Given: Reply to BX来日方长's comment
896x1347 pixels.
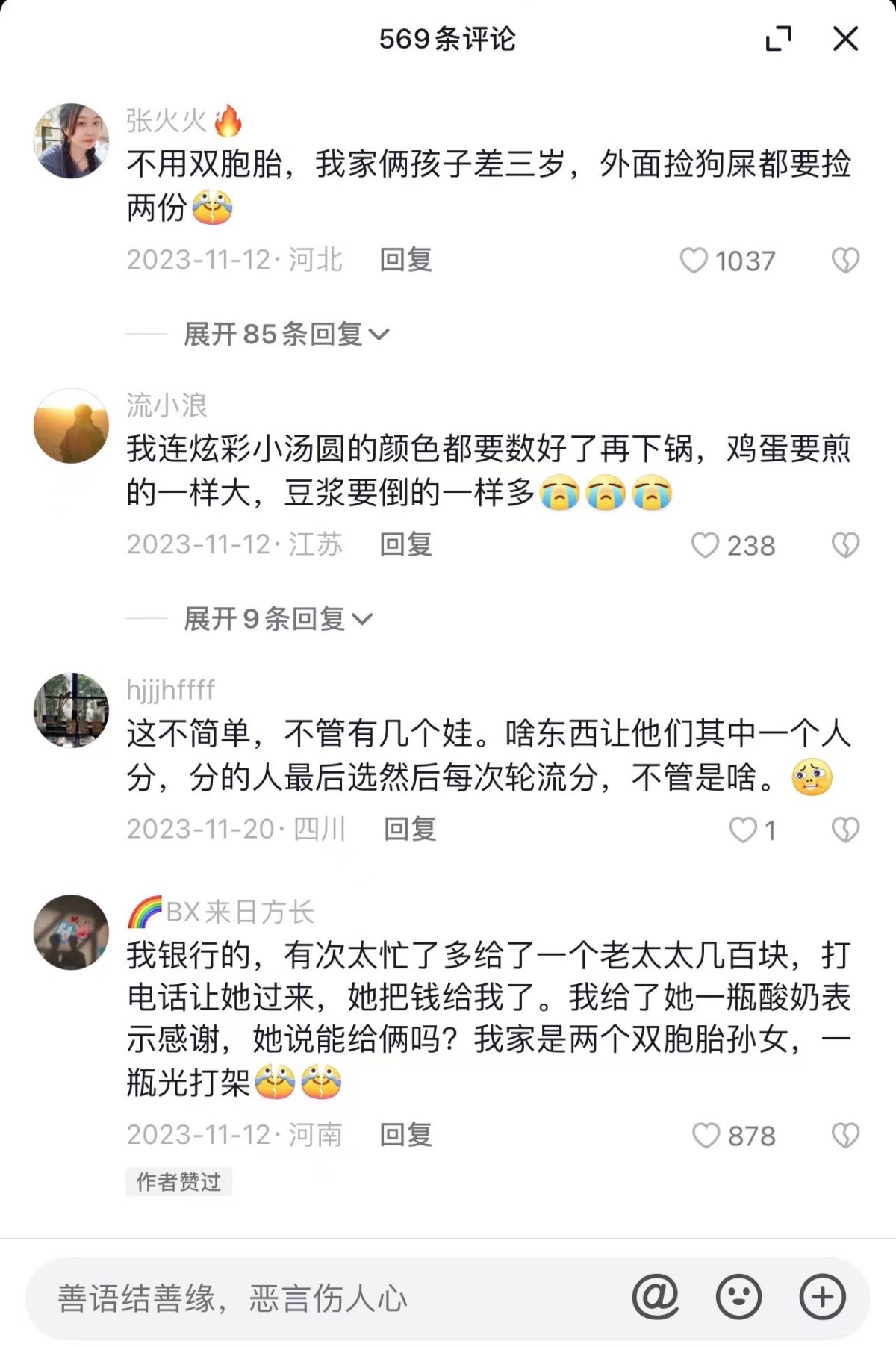Looking at the screenshot, I should (405, 1135).
